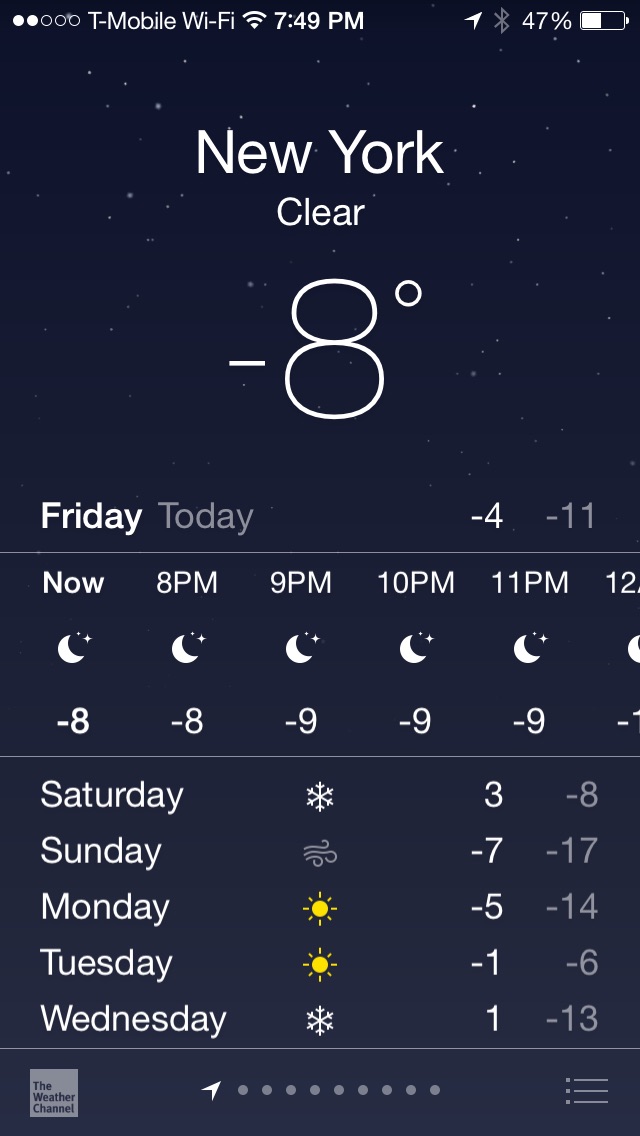Open The Weather Channel link
The width and height of the screenshot is (640, 1136).
tap(54, 1093)
